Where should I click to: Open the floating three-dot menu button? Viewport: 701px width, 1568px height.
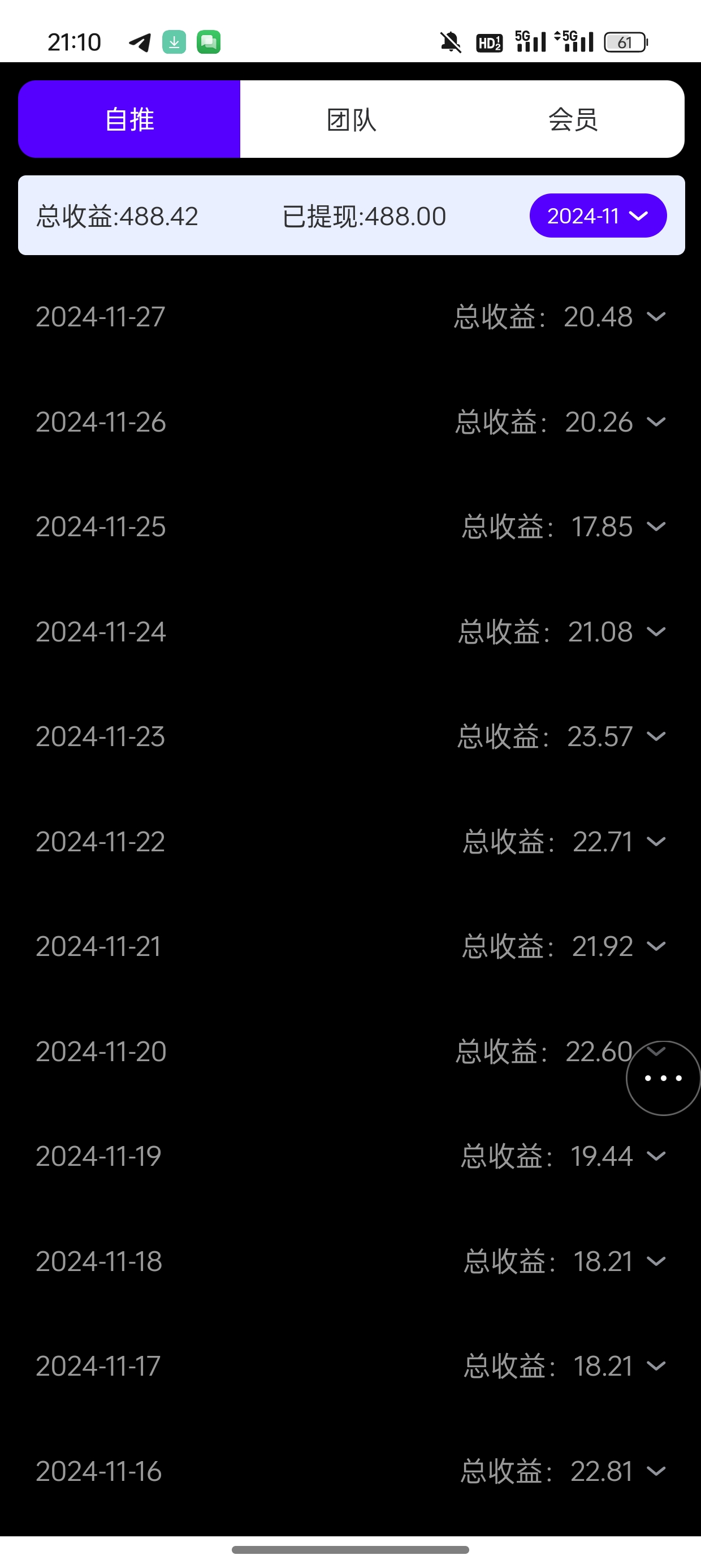(x=663, y=1078)
